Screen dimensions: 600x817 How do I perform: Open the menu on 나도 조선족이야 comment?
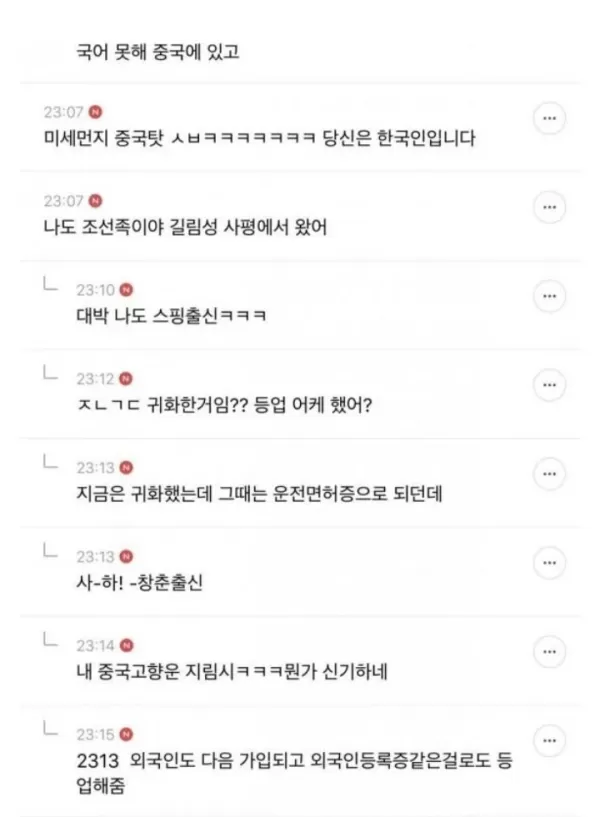coord(548,208)
